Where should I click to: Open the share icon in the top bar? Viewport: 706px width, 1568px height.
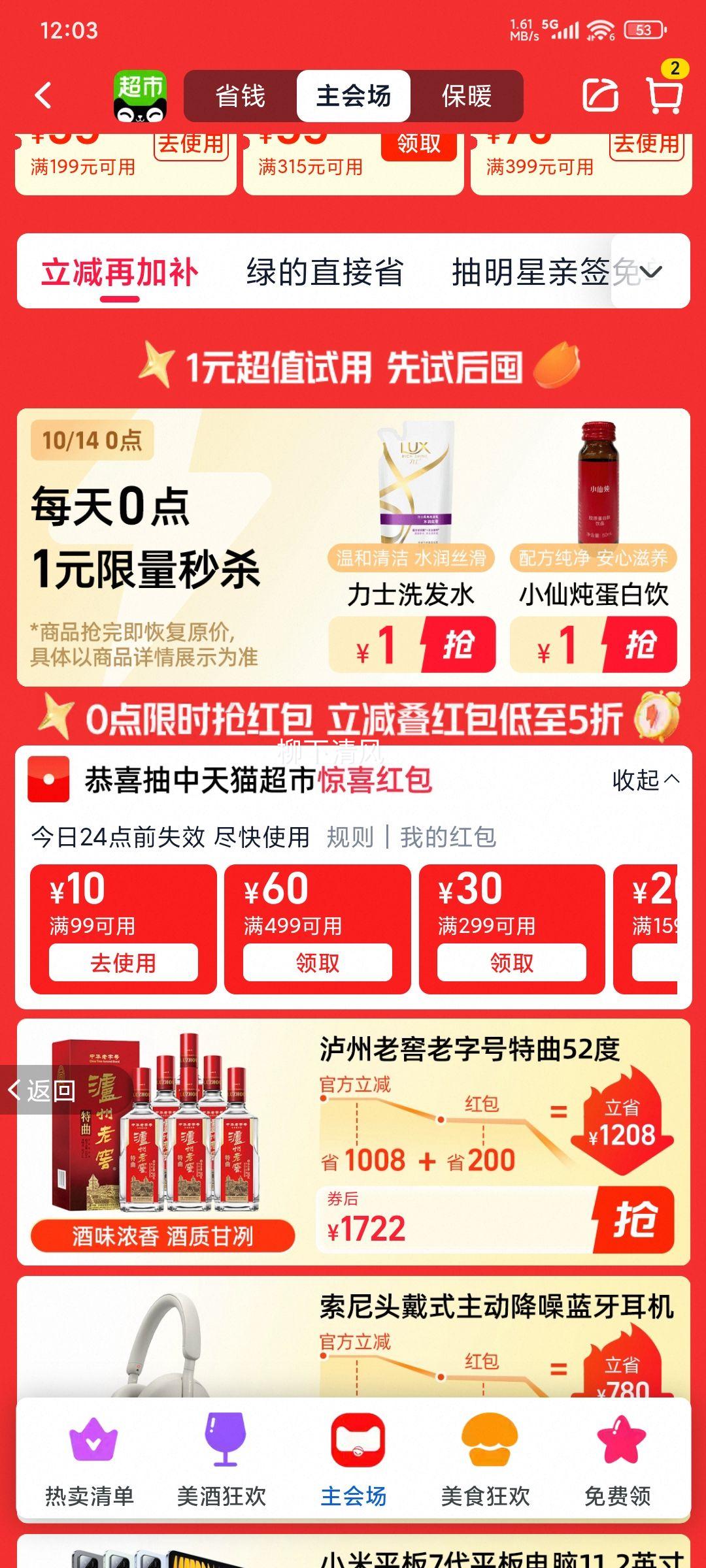[600, 95]
